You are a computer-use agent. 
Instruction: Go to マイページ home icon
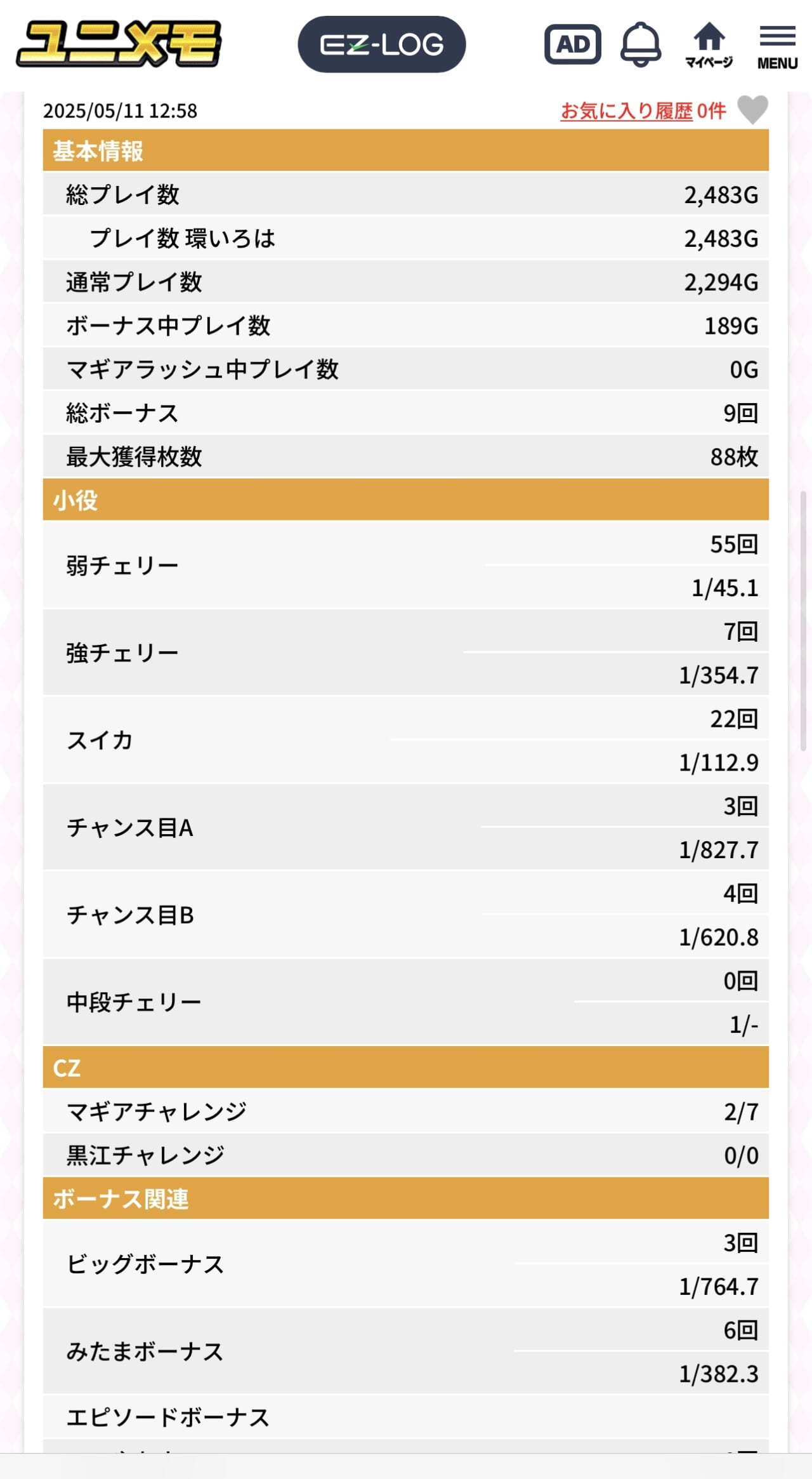point(709,44)
